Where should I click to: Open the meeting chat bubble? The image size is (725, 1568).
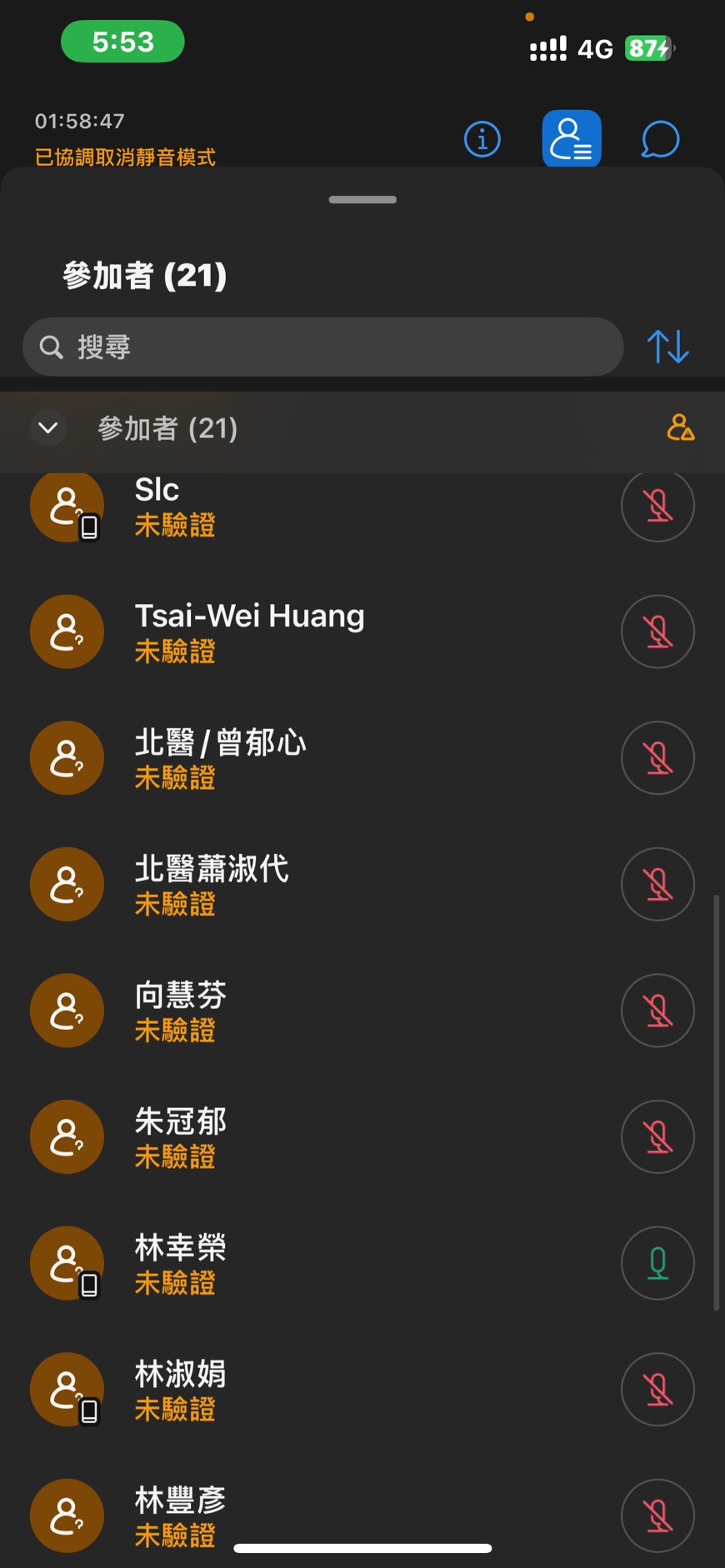click(x=660, y=139)
